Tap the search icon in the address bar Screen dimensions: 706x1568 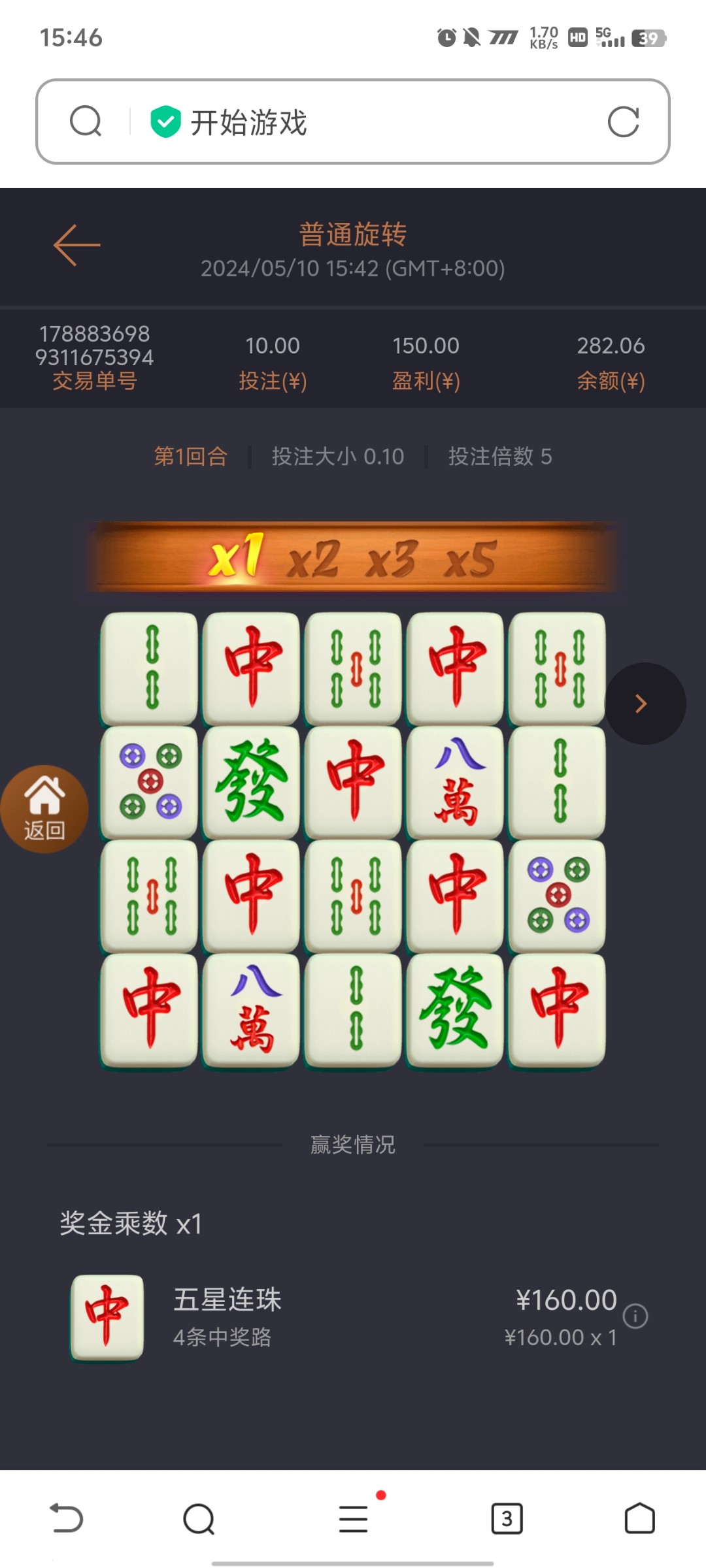click(86, 122)
